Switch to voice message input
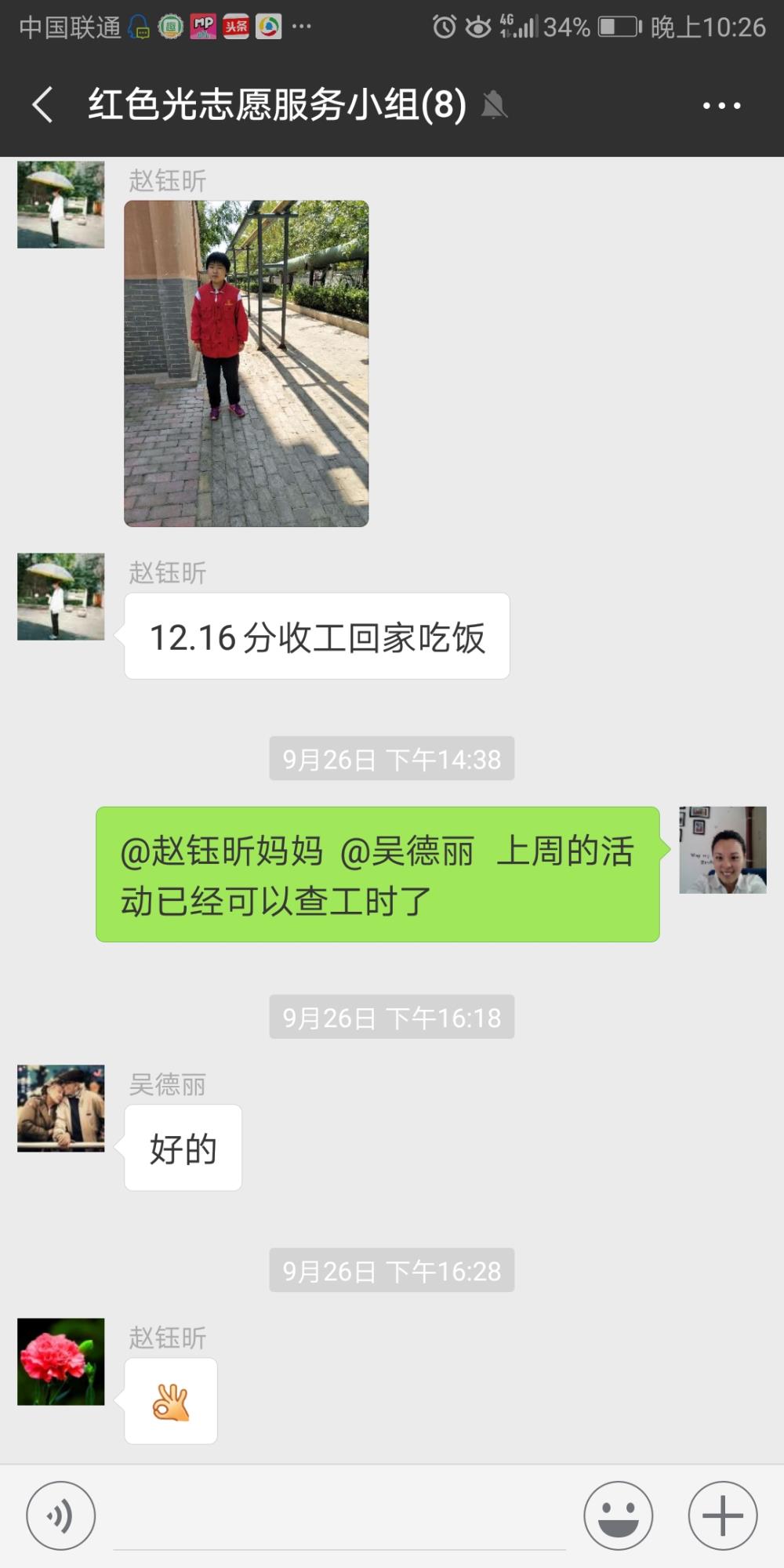 pyautogui.click(x=60, y=1516)
